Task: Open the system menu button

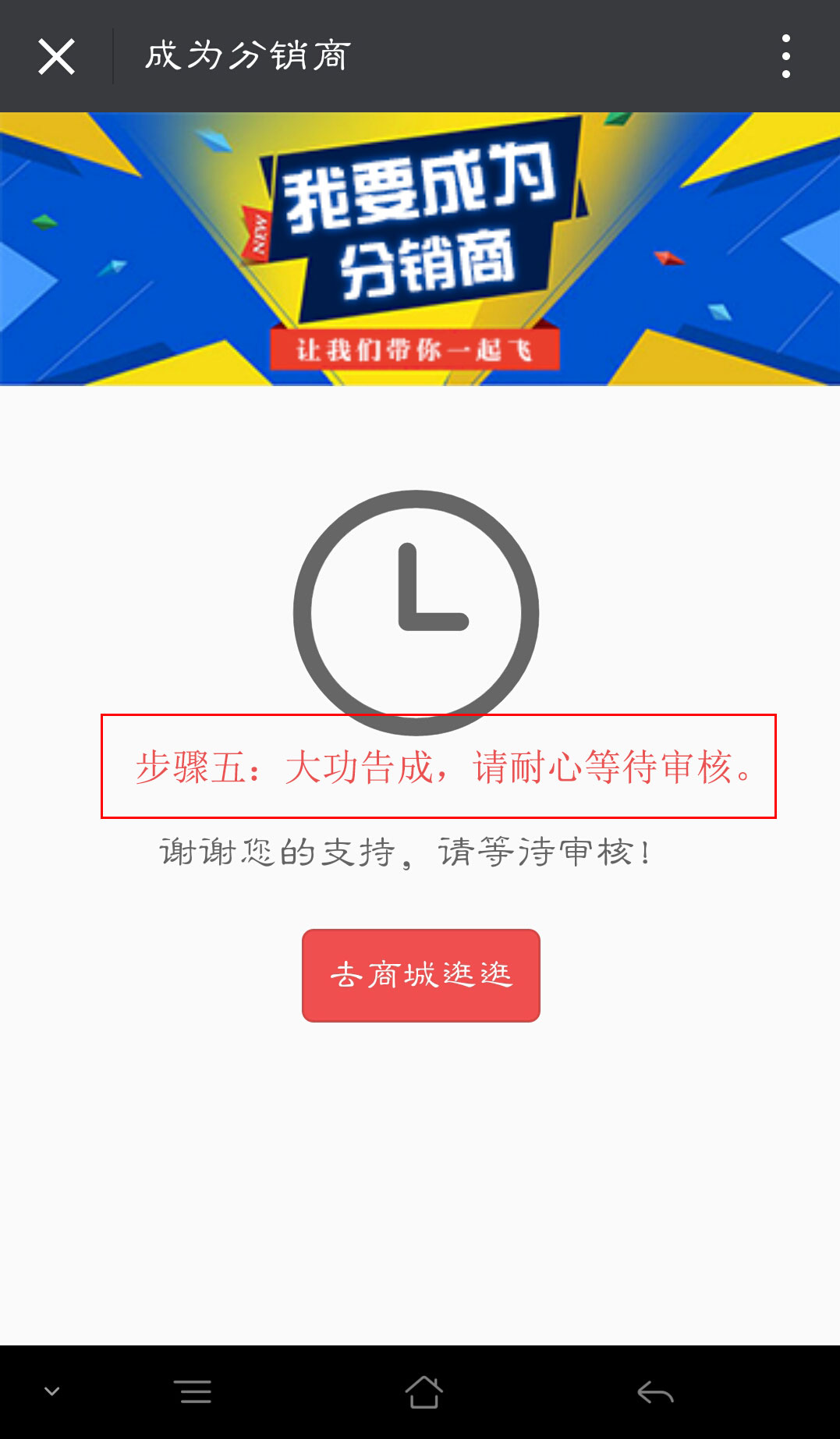Action: pyautogui.click(x=193, y=1392)
